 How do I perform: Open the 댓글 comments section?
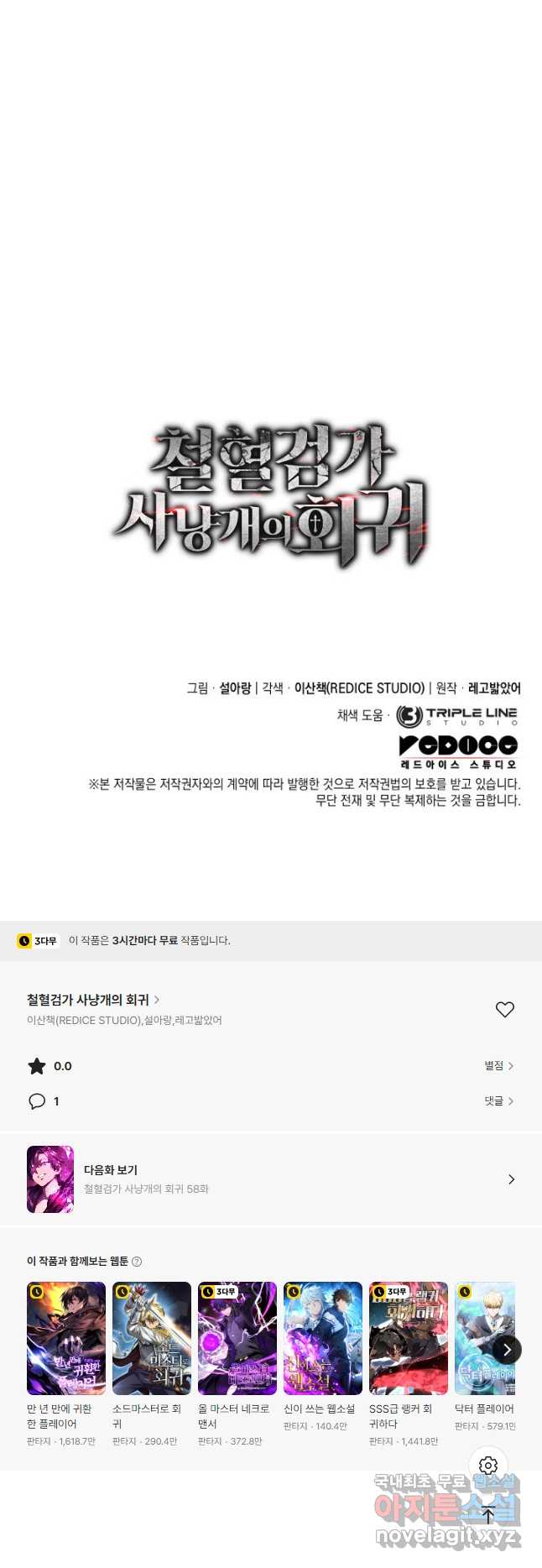498,1101
